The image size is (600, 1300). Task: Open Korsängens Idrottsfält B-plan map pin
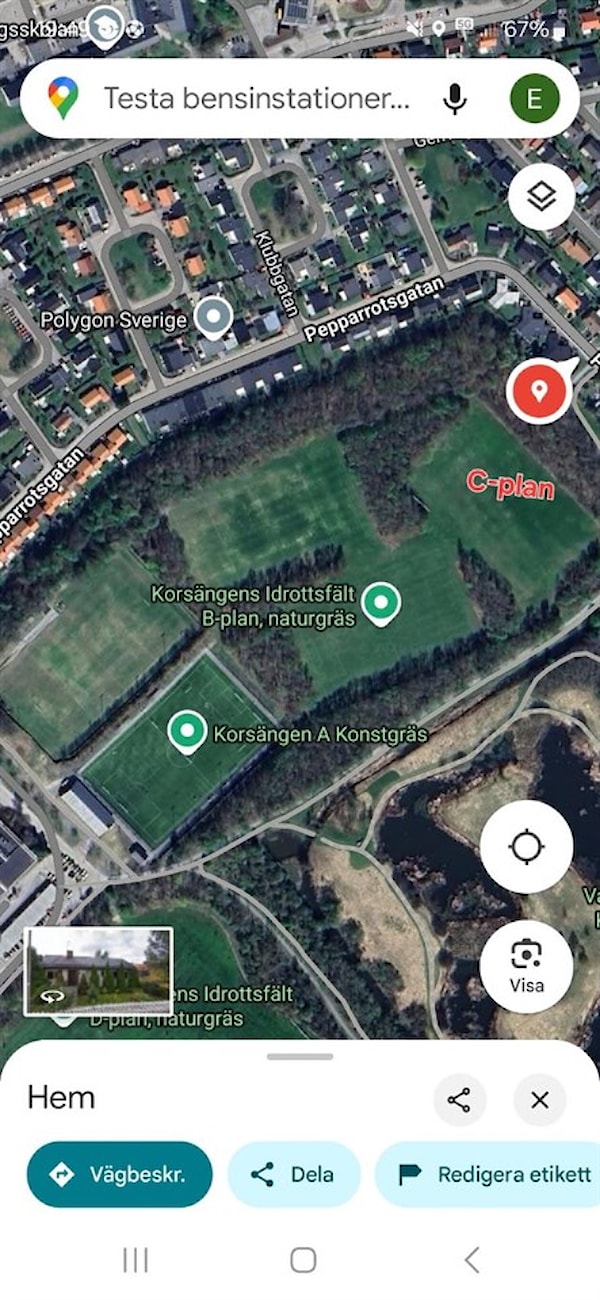380,602
